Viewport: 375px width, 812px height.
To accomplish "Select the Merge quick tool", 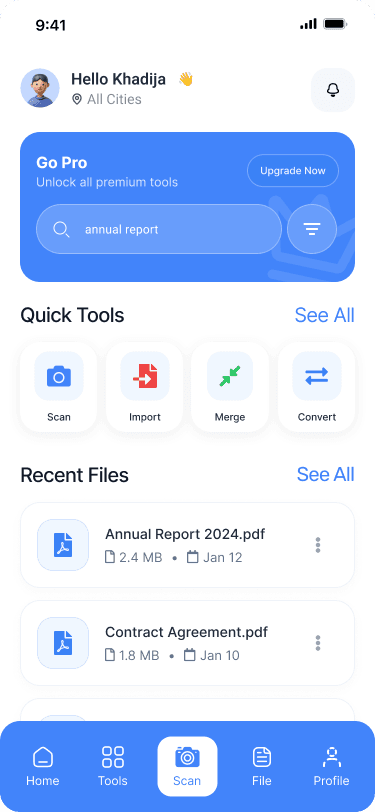I will click(230, 387).
